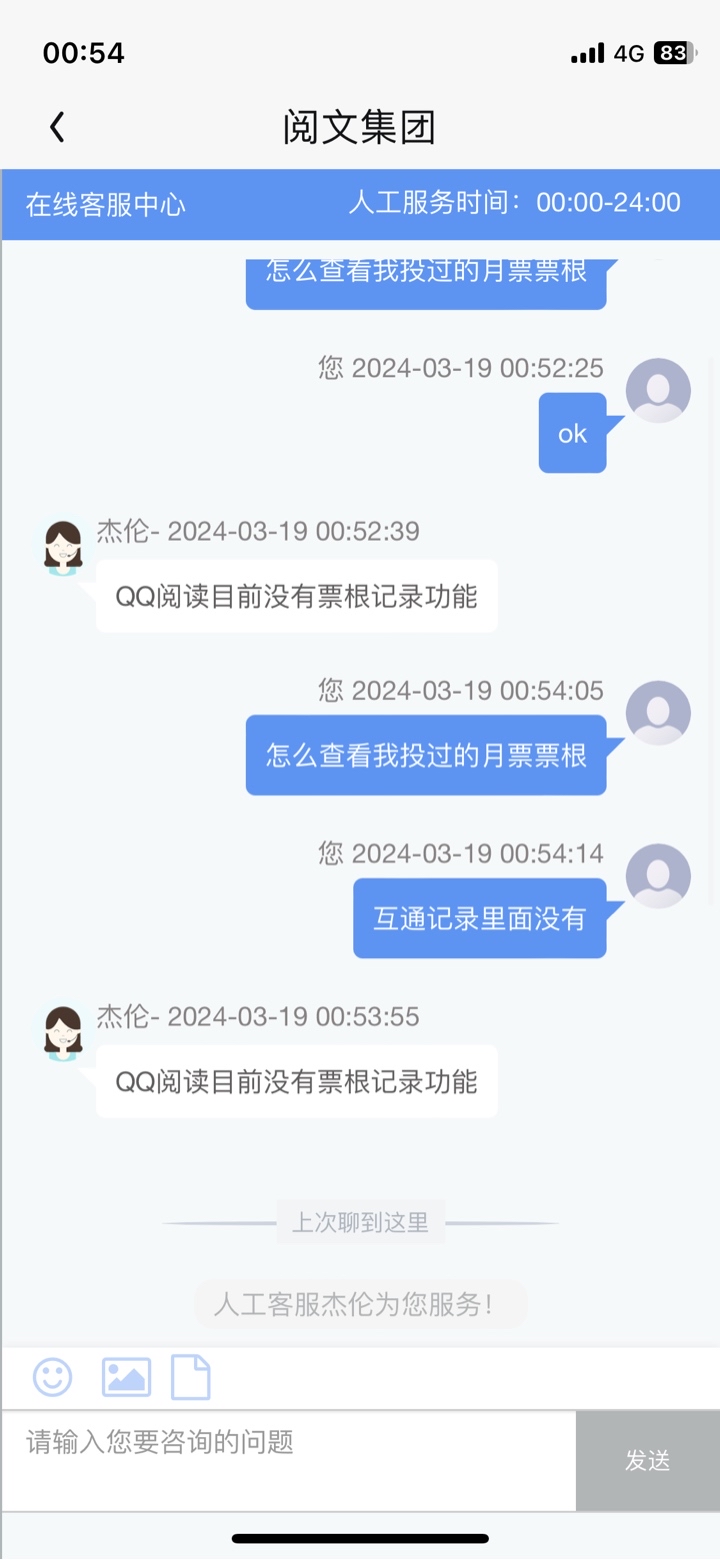Attach an image to the chat

click(126, 1377)
